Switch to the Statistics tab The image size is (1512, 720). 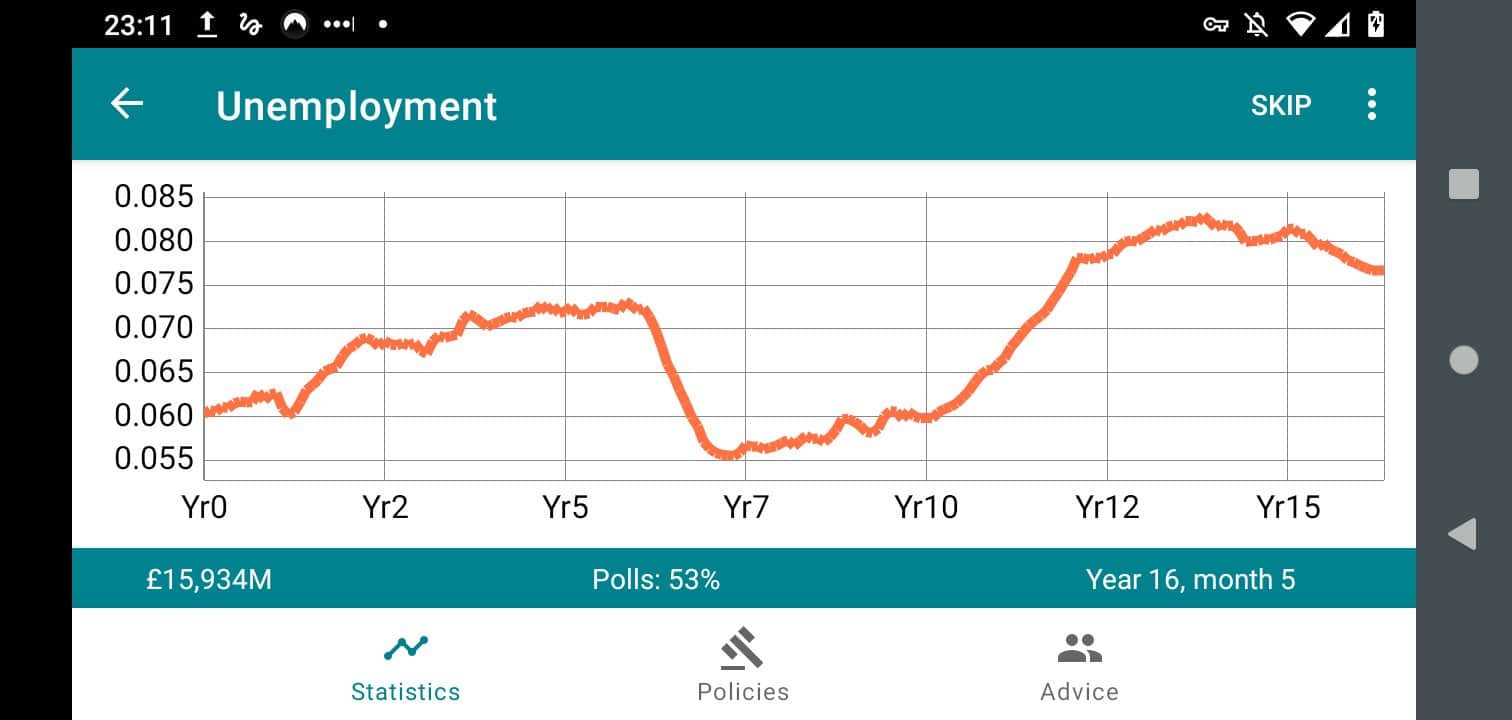click(x=406, y=665)
